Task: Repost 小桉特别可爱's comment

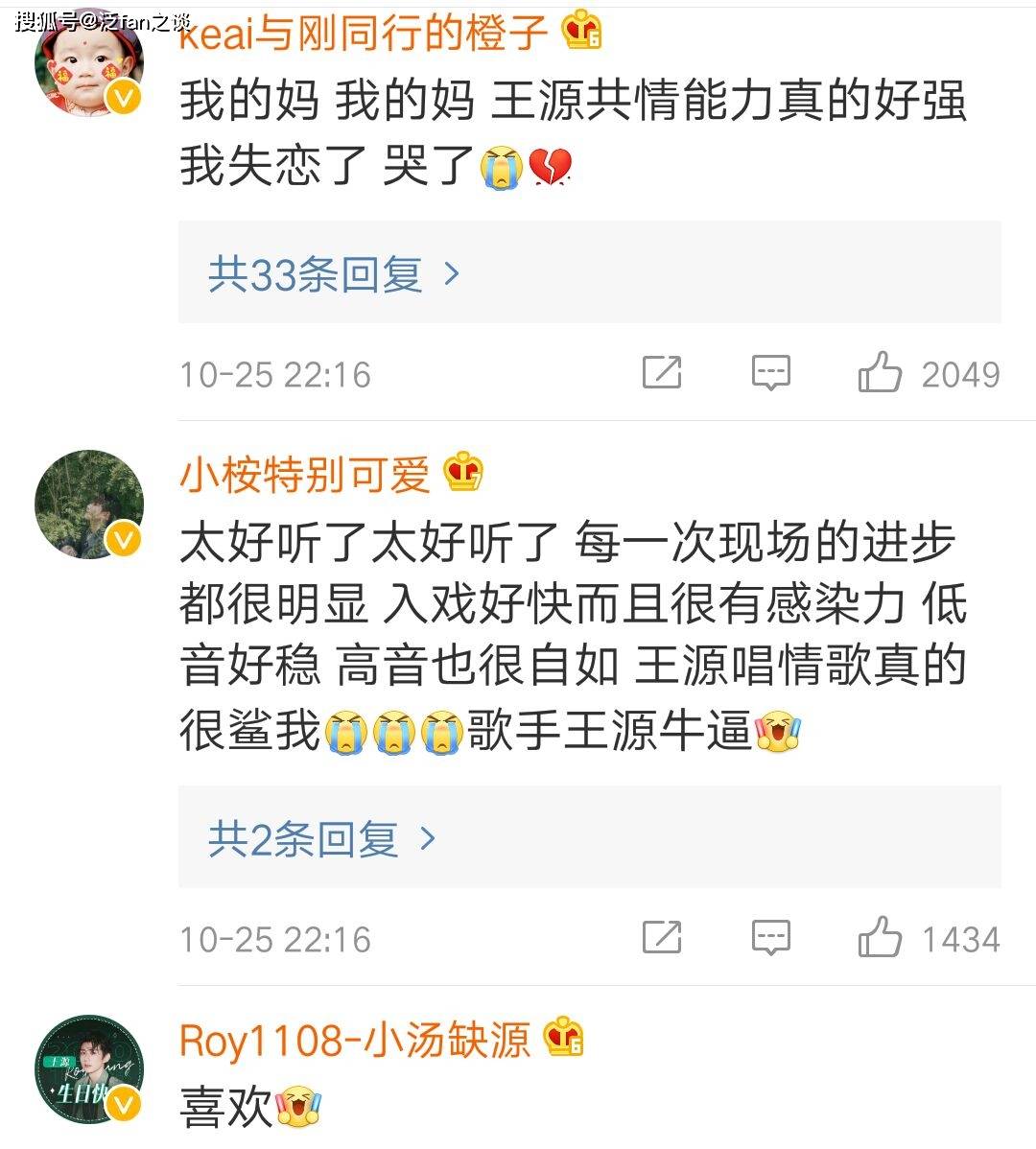Action: click(662, 938)
